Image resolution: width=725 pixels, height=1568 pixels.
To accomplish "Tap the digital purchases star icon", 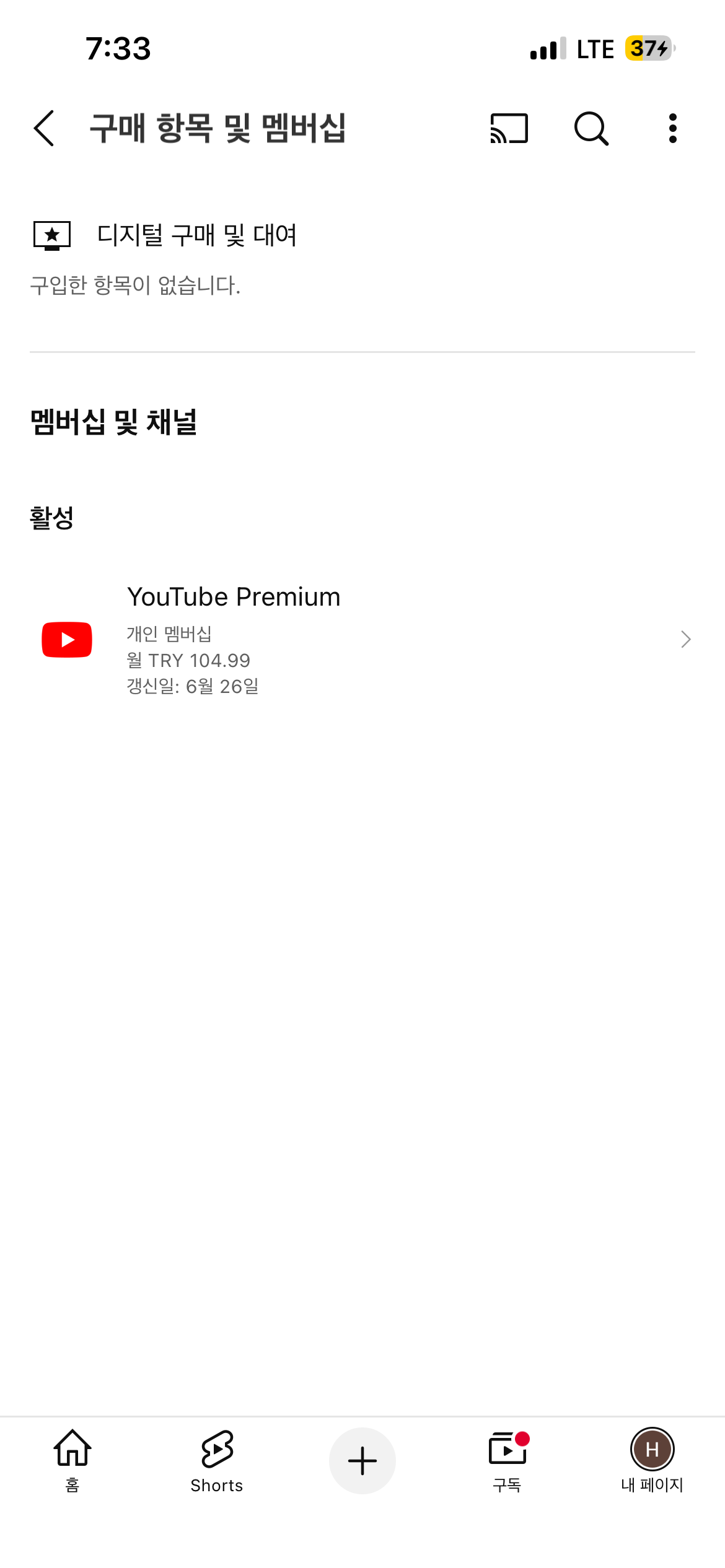I will point(53,235).
